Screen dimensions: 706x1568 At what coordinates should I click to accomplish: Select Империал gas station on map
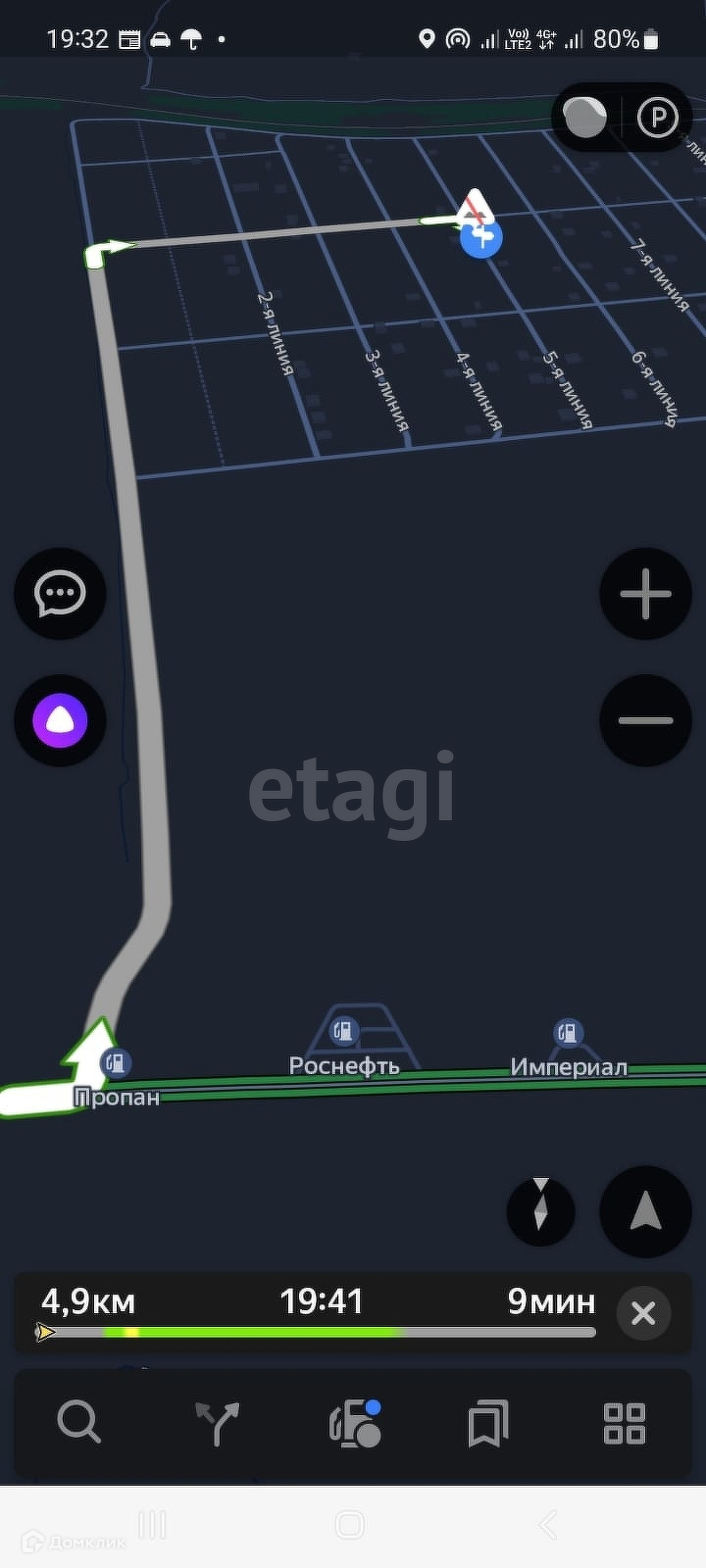(x=568, y=1033)
